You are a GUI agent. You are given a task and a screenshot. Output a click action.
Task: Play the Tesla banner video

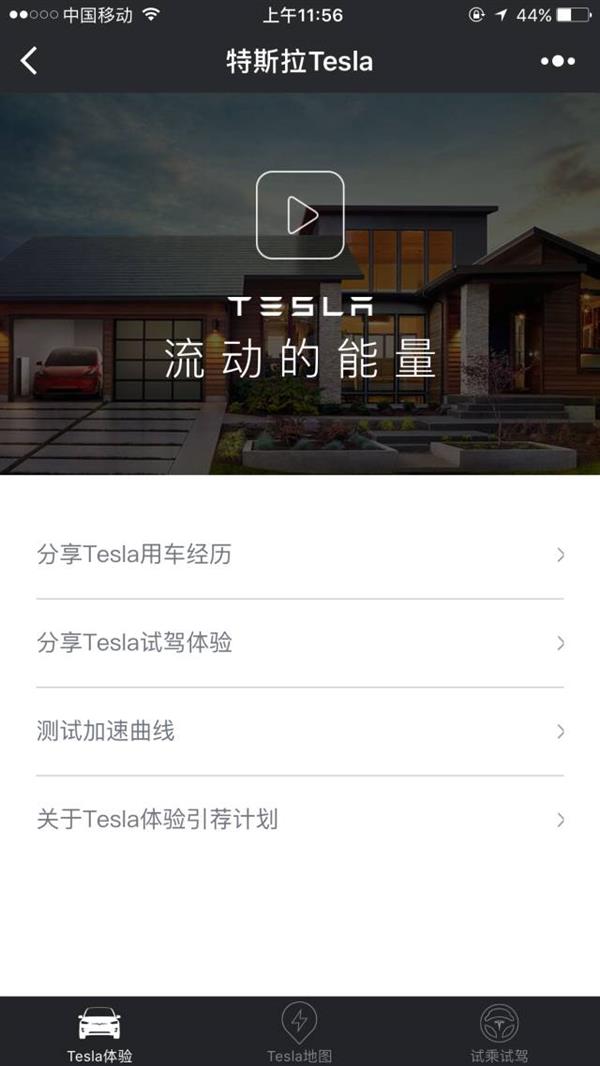(x=300, y=215)
